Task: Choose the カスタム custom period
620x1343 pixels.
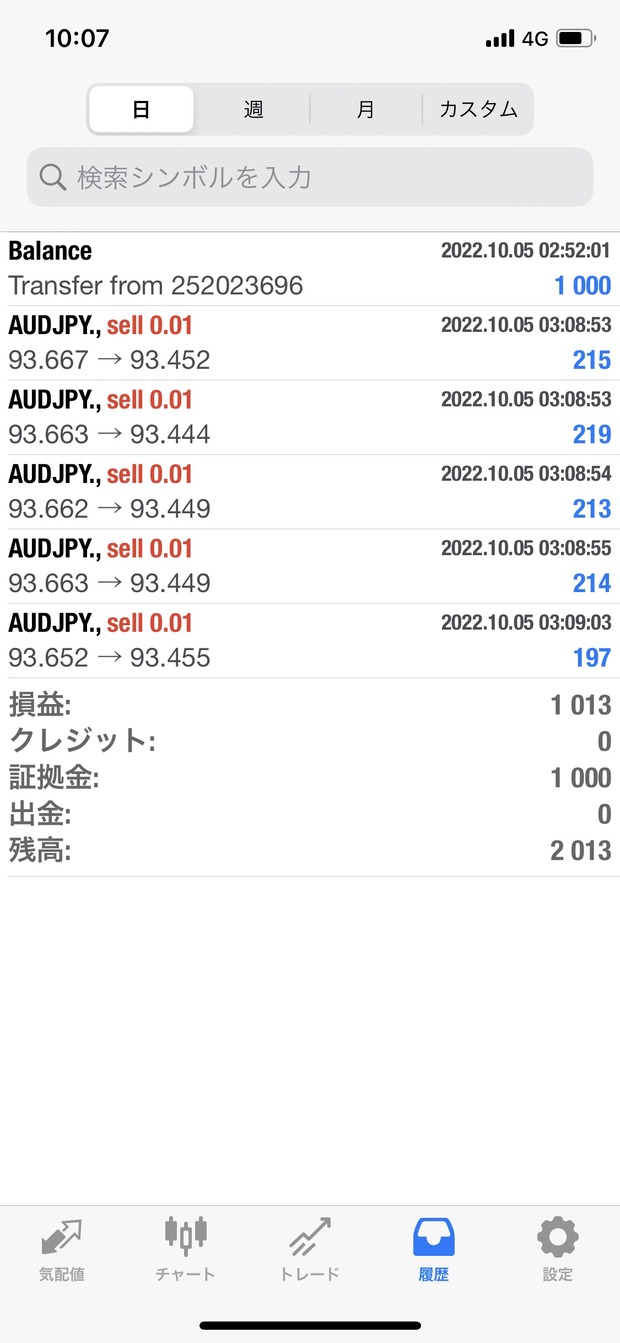Action: pyautogui.click(x=478, y=109)
